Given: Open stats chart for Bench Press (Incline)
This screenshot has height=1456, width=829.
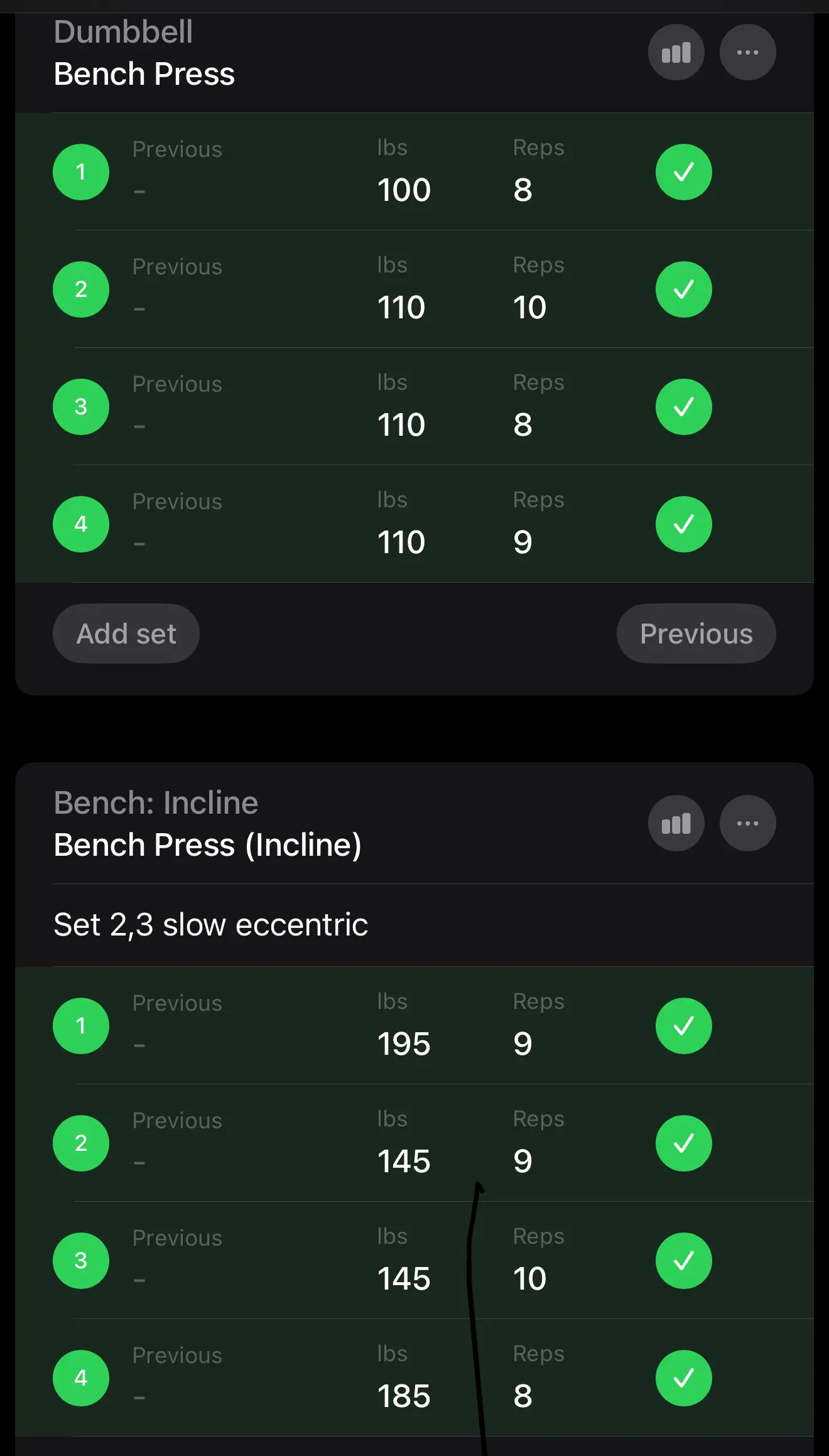Looking at the screenshot, I should pyautogui.click(x=676, y=823).
